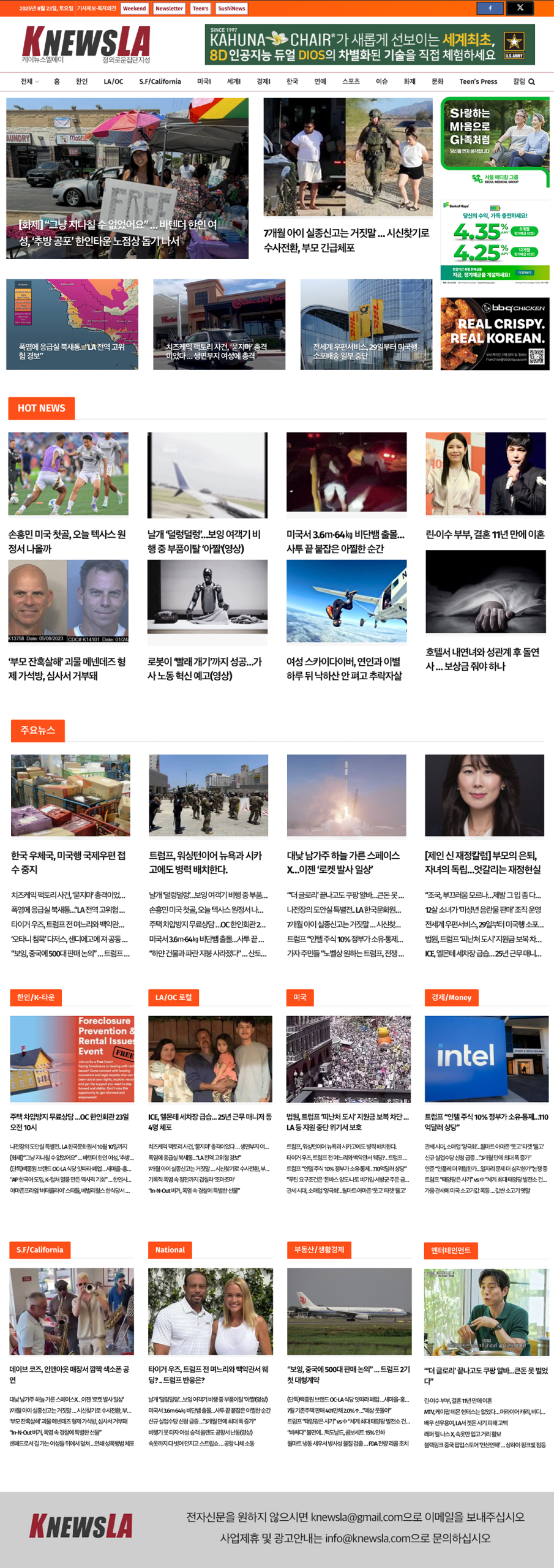554x1568 pixels.
Task: Tap the SushiNews button
Action: tap(231, 9)
